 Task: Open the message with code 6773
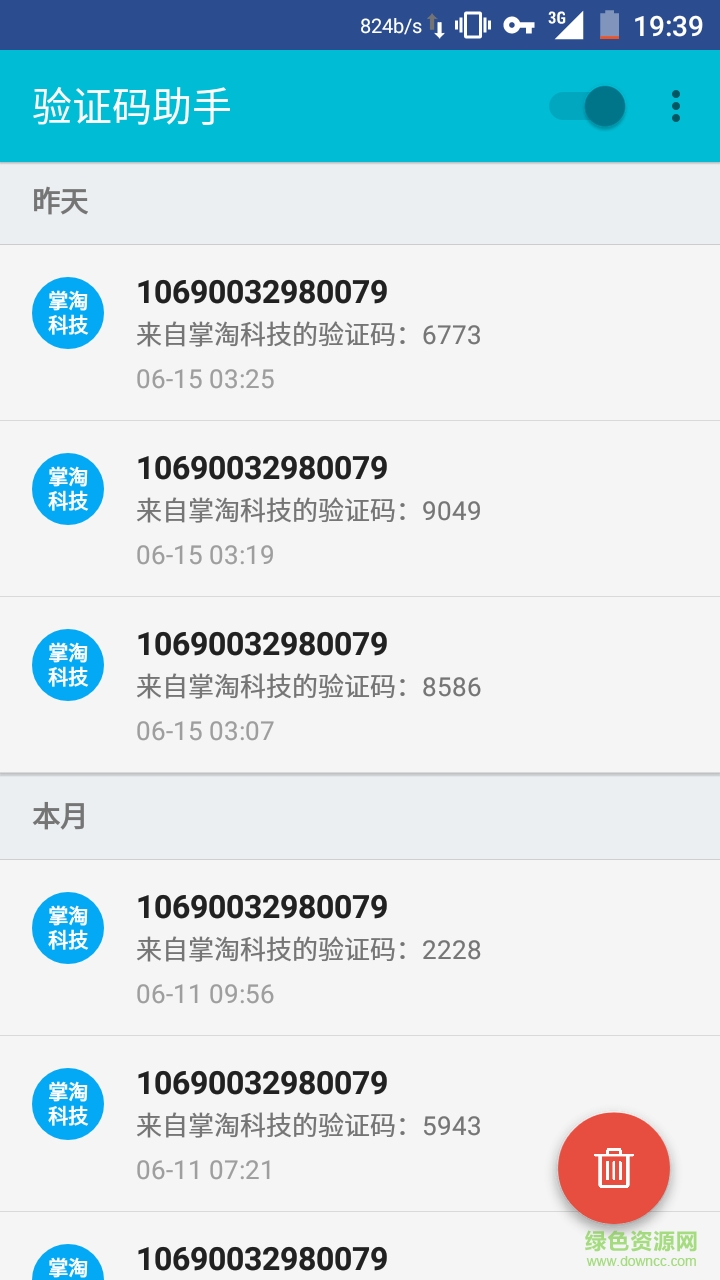point(360,334)
